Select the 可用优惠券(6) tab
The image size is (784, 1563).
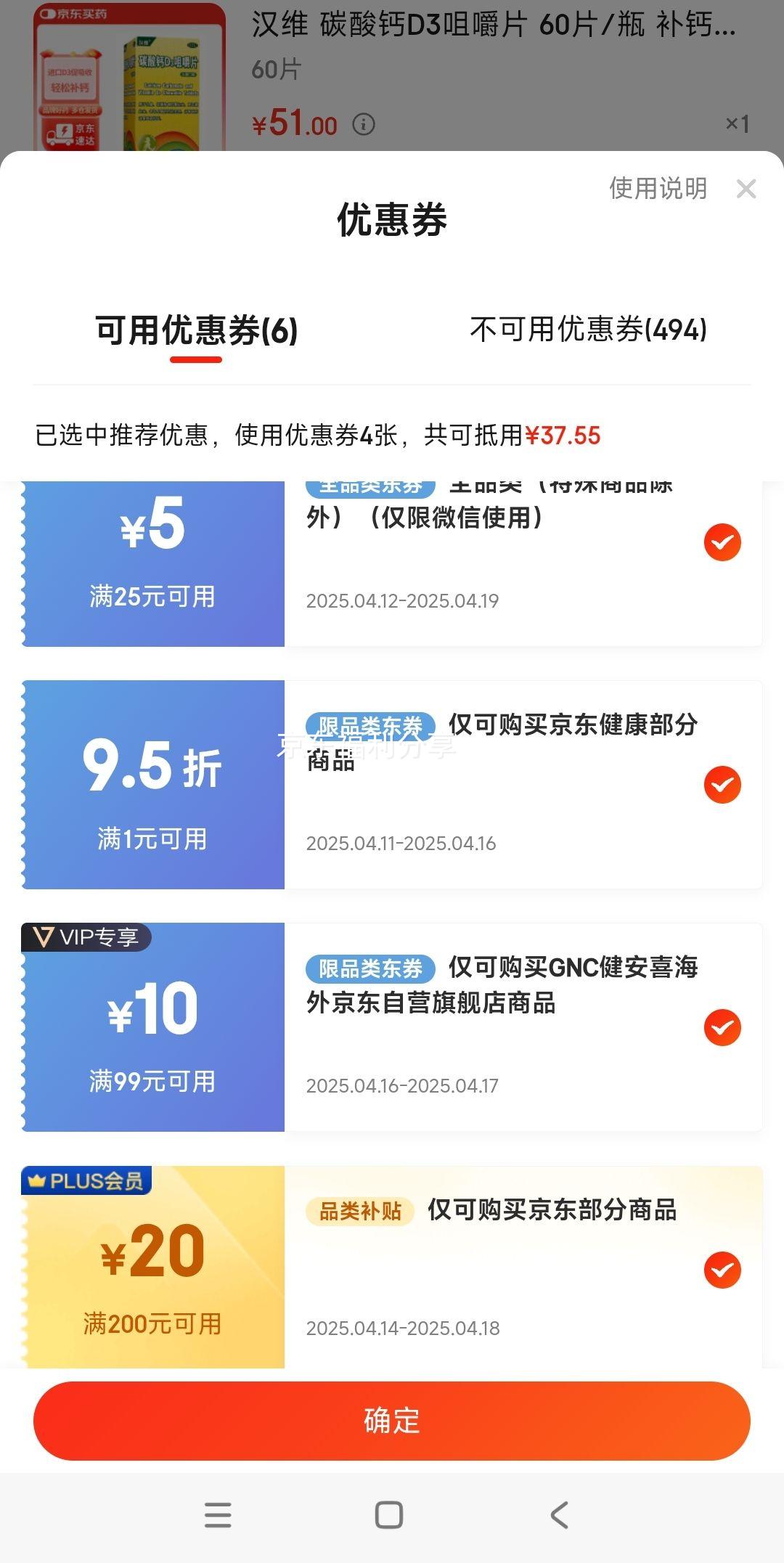pyautogui.click(x=195, y=331)
